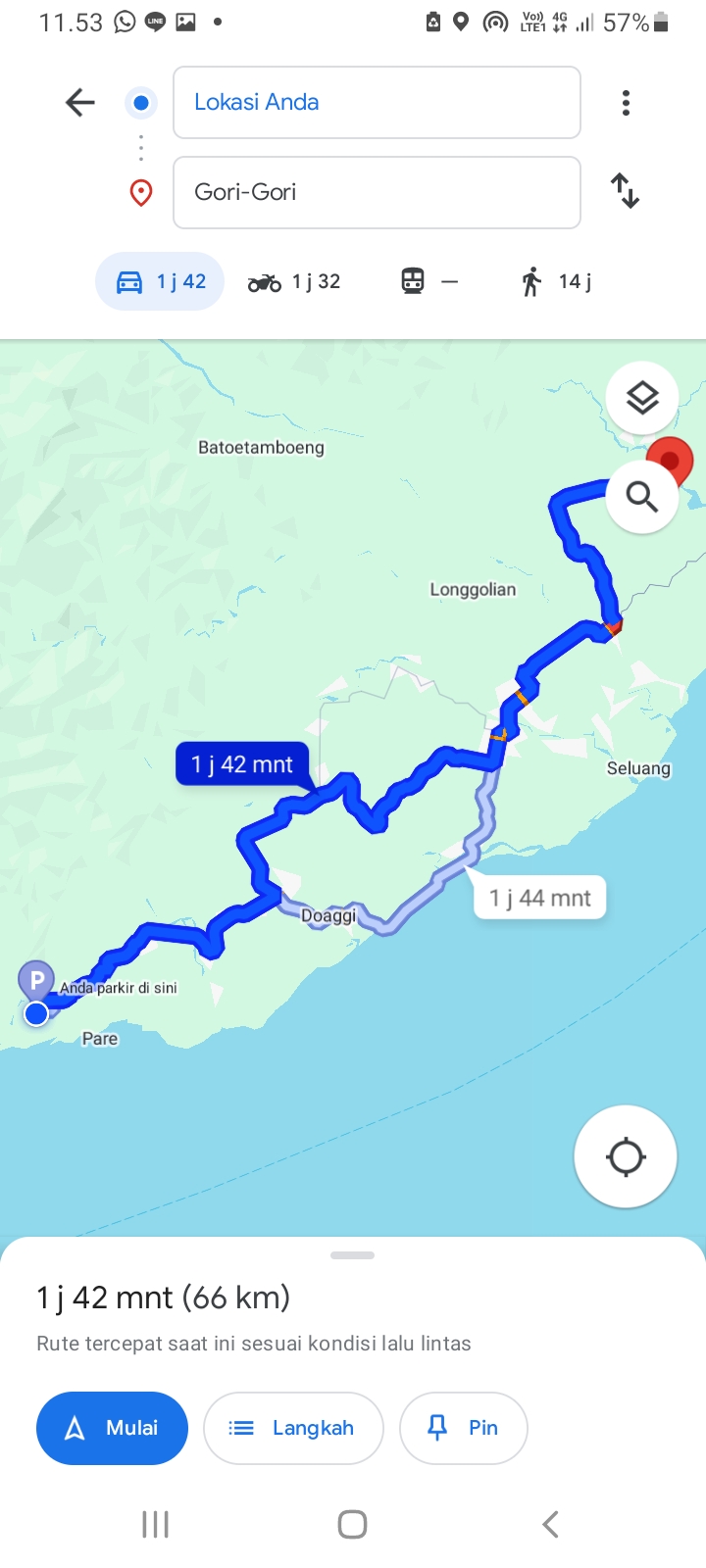706x1568 pixels.
Task: Switch to walking mode 14 j
Action: [556, 282]
